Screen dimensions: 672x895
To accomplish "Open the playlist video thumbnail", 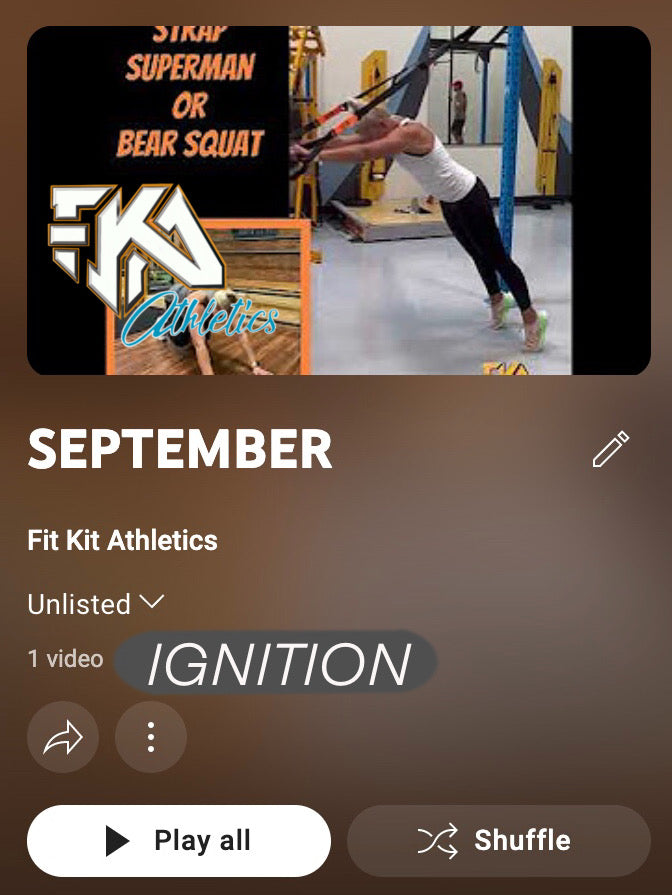I will (338, 200).
